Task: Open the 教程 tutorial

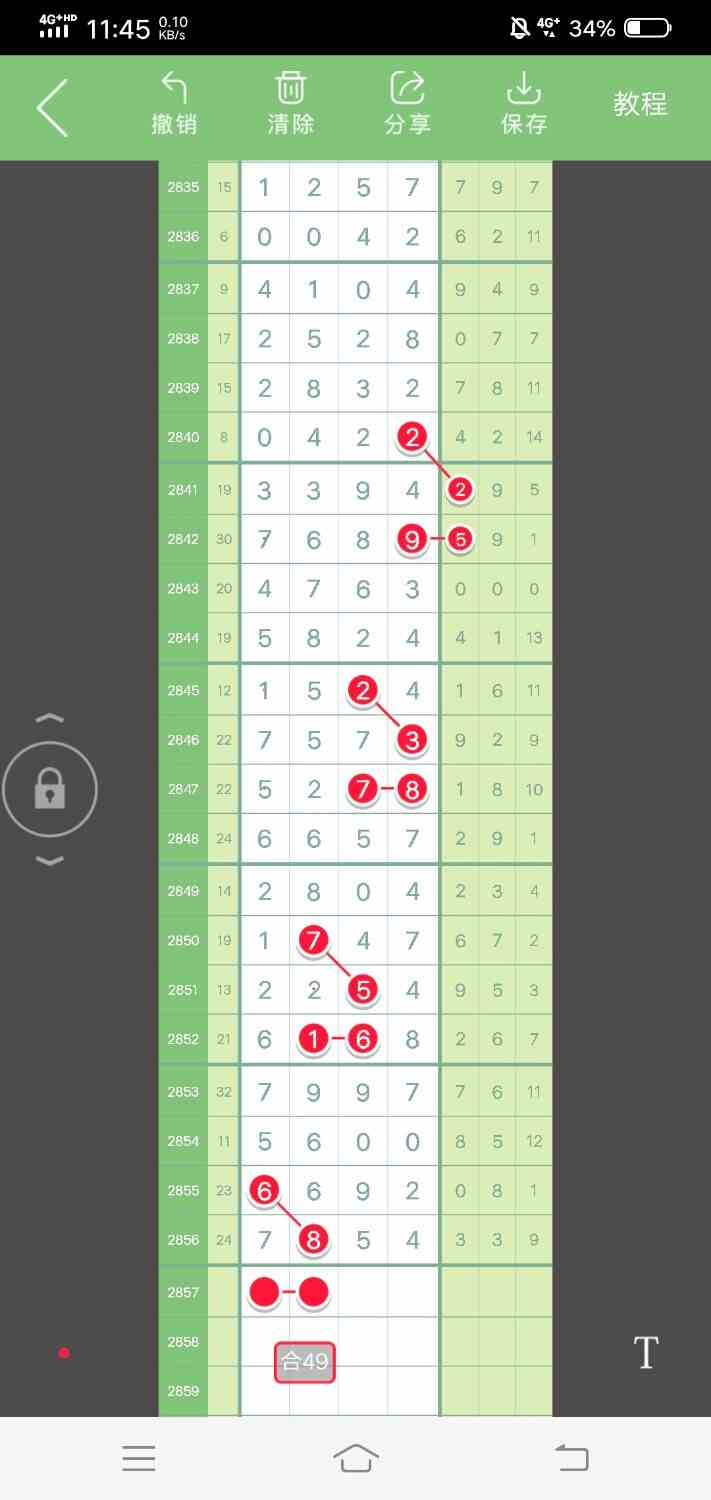Action: (640, 104)
